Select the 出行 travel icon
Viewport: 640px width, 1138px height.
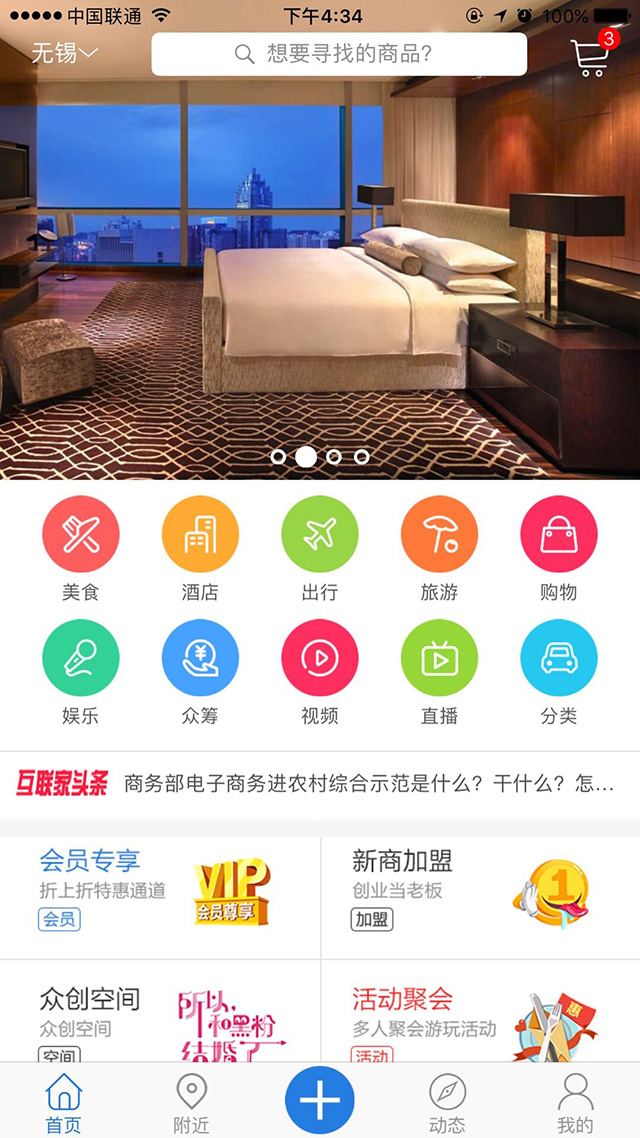point(320,534)
